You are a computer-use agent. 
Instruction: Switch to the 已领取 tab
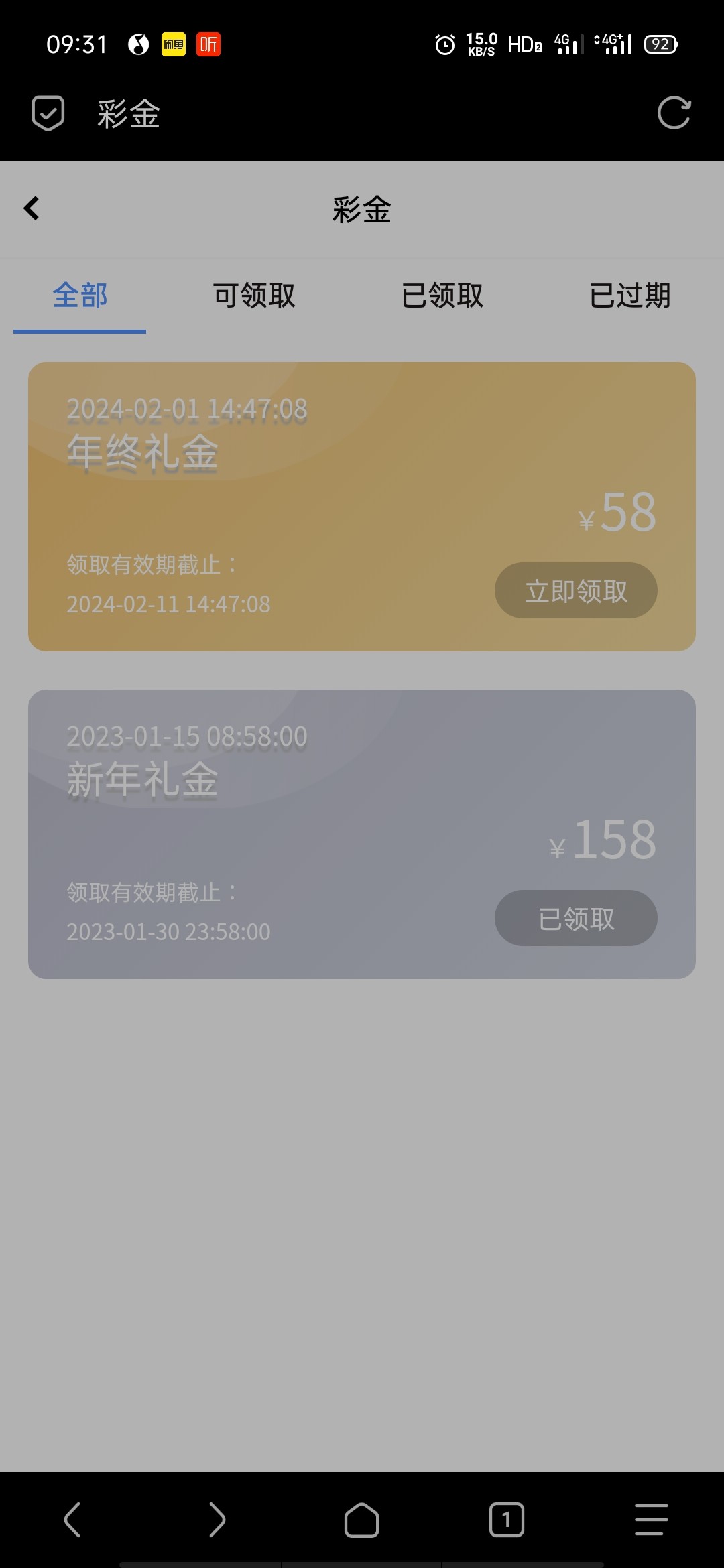click(x=442, y=296)
